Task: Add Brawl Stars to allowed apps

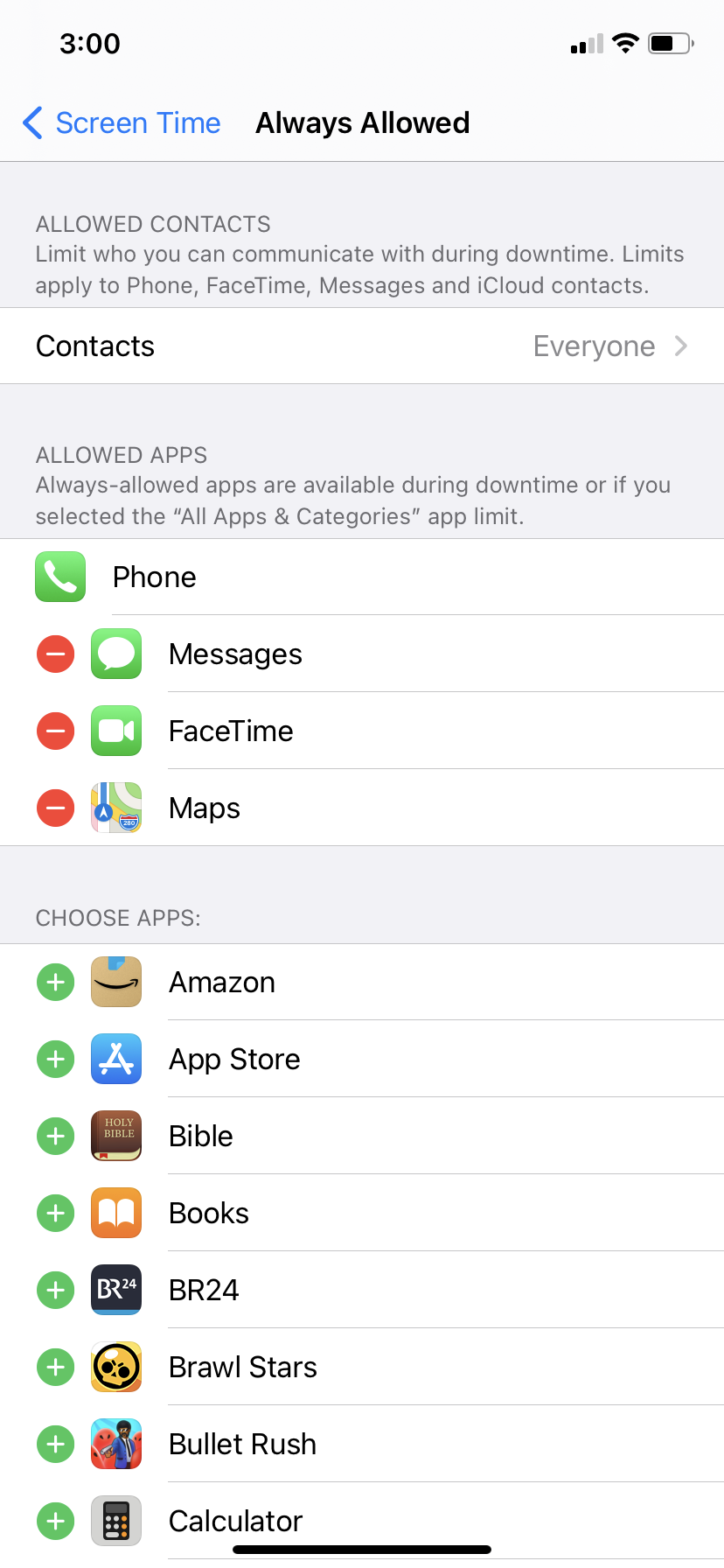Action: [x=55, y=1368]
